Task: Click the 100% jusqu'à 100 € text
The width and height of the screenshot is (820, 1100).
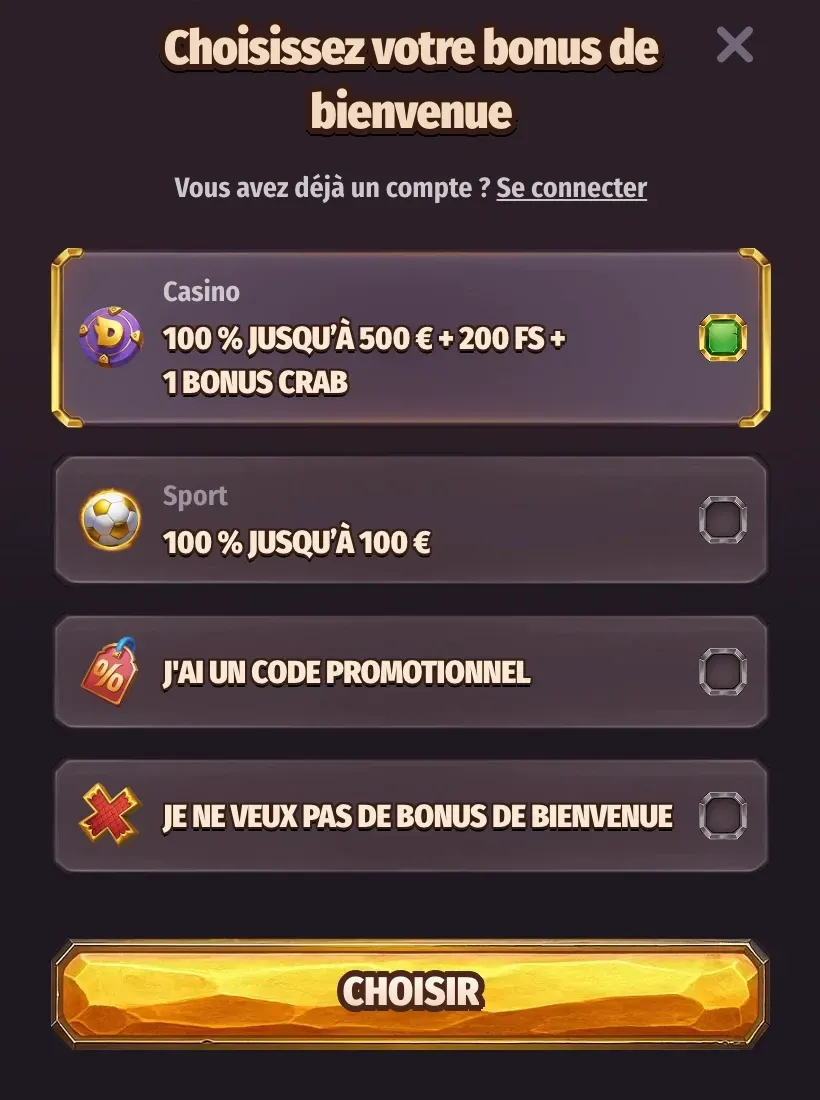Action: (x=295, y=543)
